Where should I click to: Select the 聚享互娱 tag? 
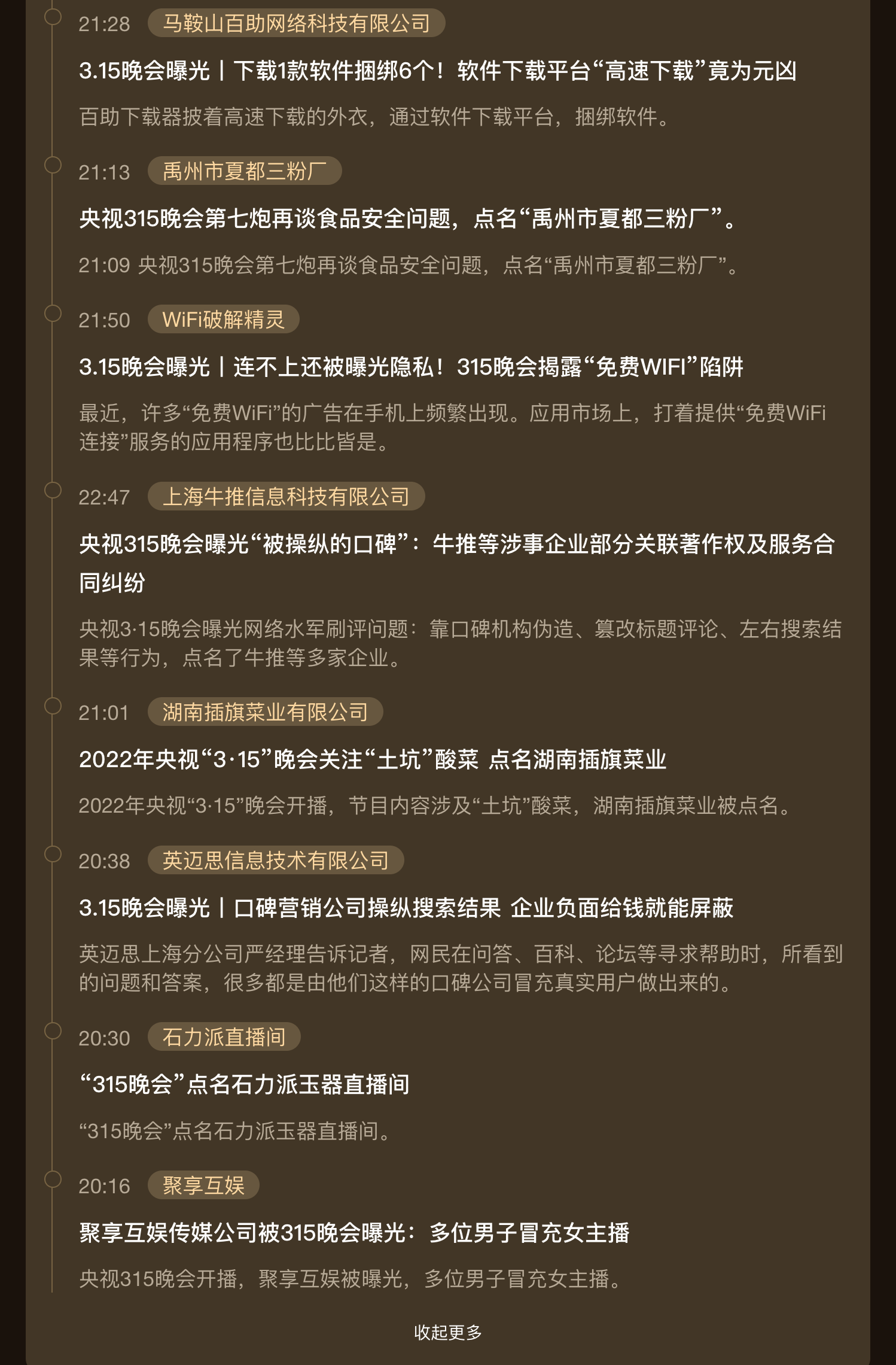pyautogui.click(x=203, y=1185)
